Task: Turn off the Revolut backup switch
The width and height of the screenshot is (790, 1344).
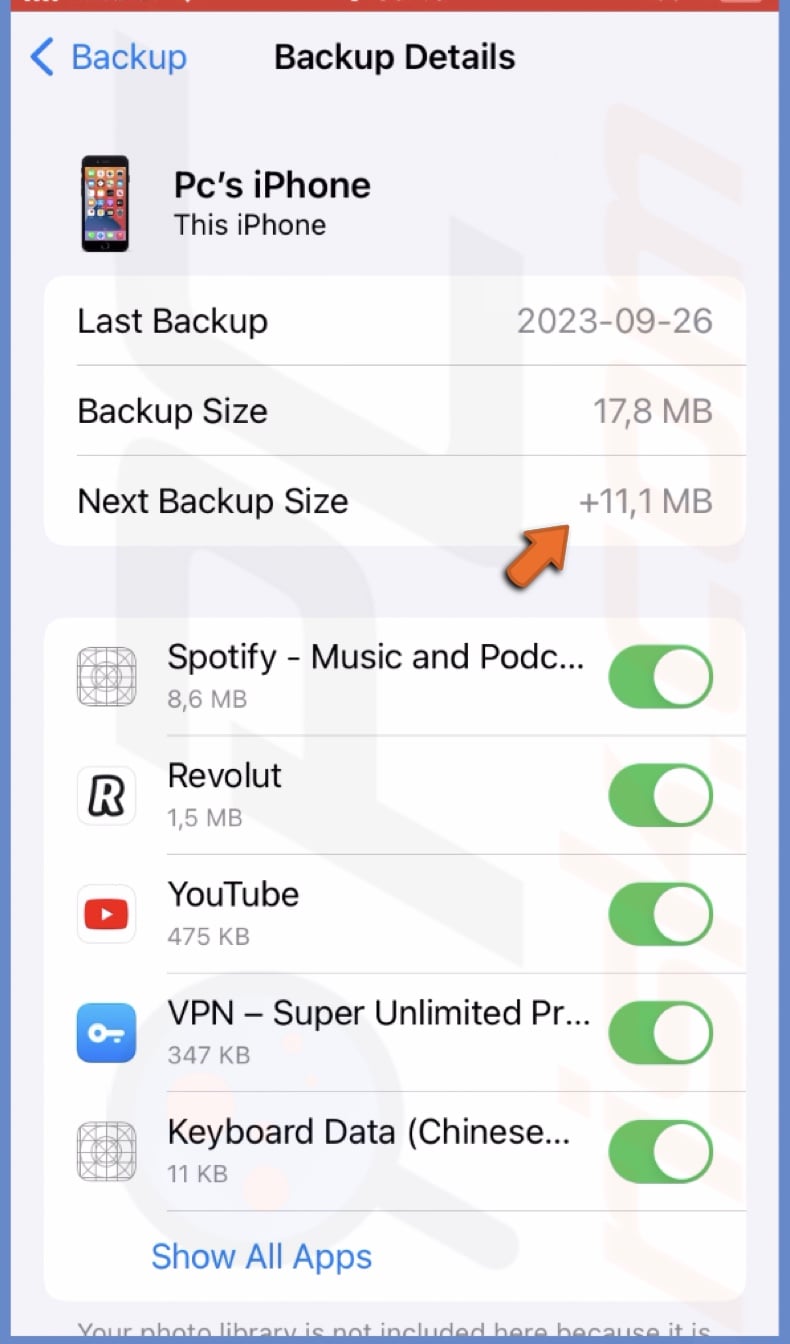Action: point(660,794)
